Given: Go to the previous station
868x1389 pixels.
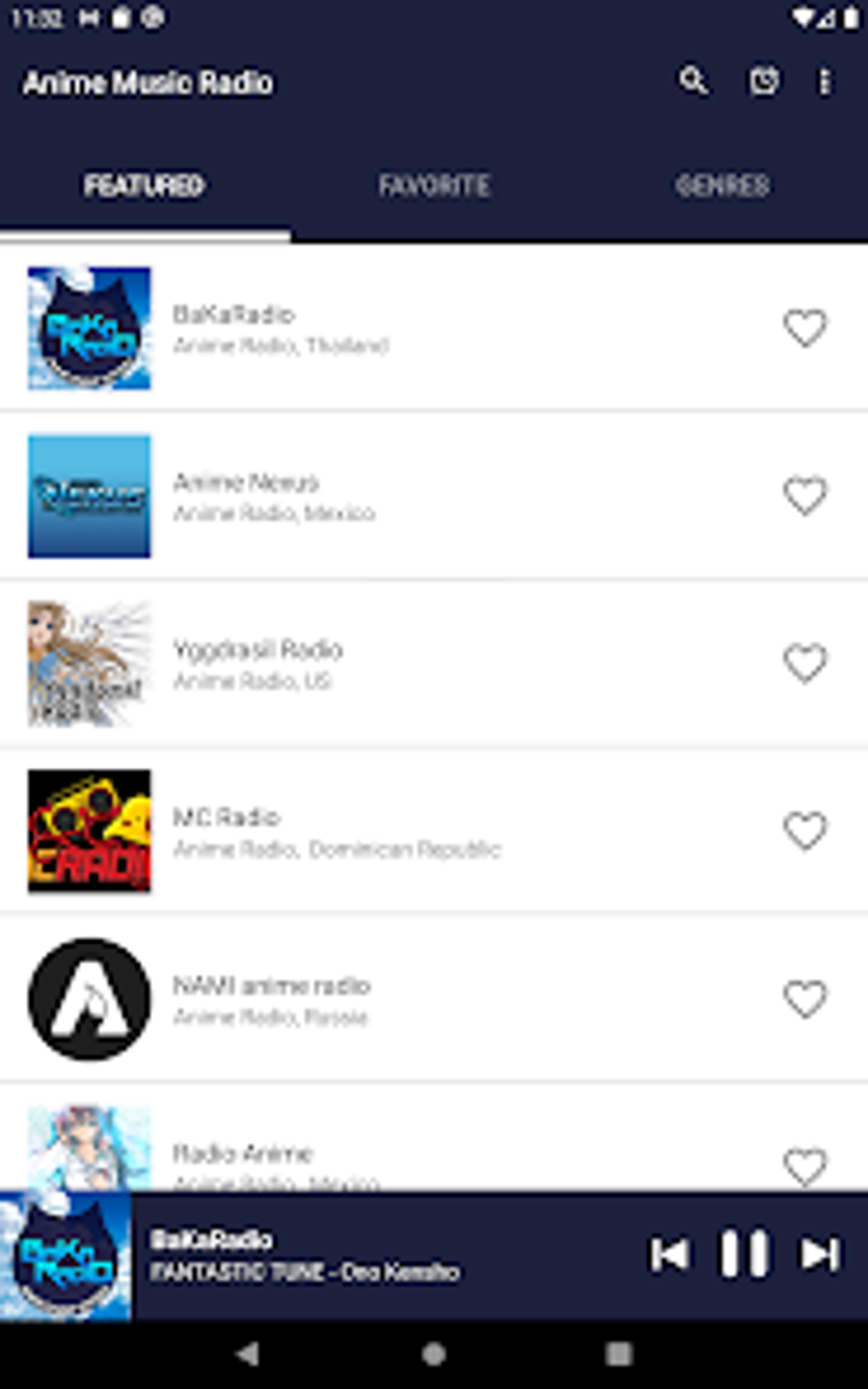Looking at the screenshot, I should (x=670, y=1254).
